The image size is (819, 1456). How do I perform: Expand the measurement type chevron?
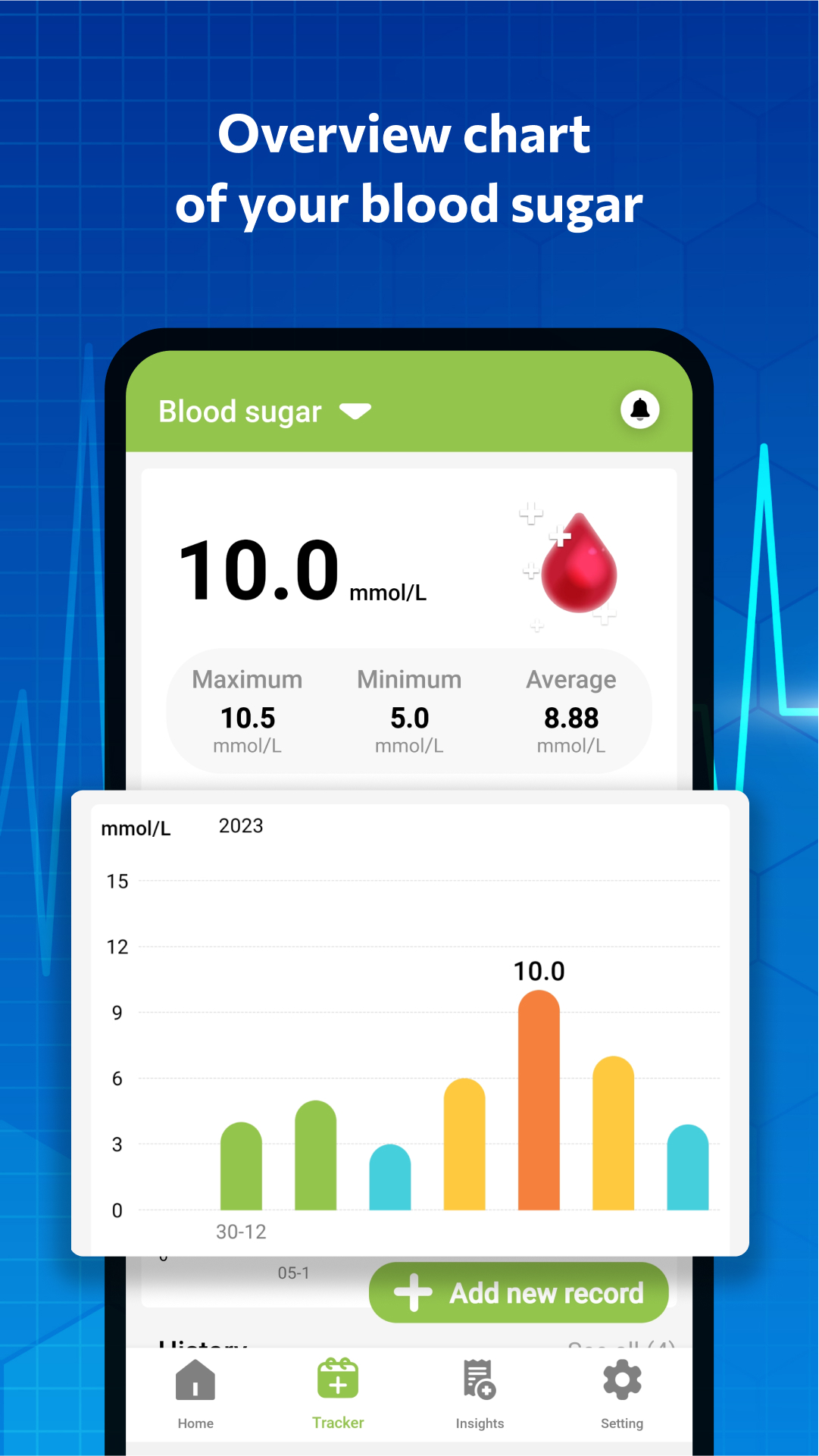point(355,412)
